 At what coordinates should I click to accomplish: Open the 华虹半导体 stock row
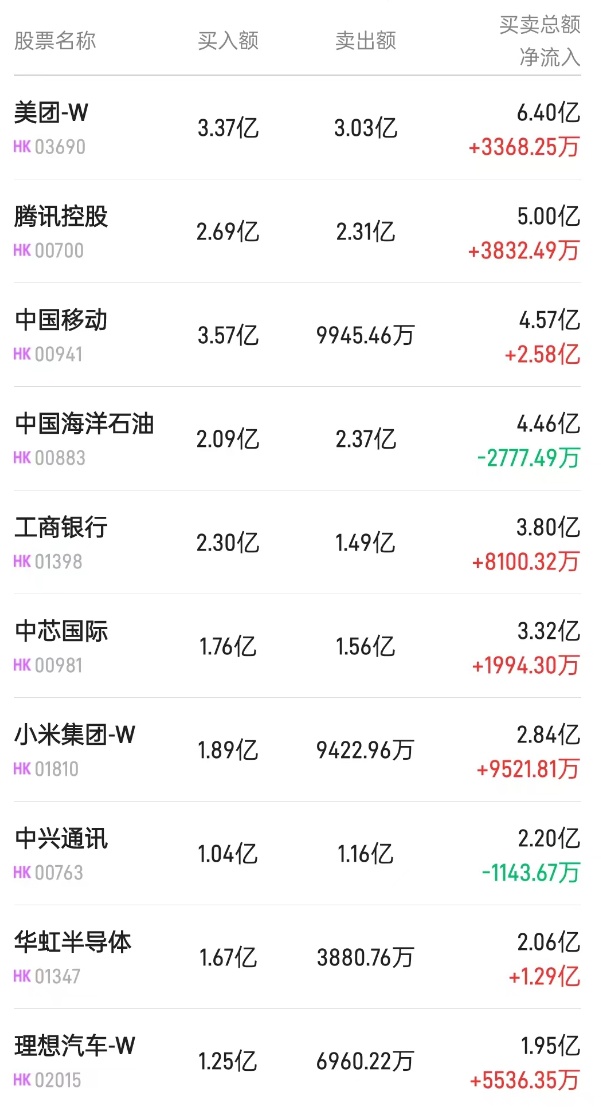[x=73, y=943]
